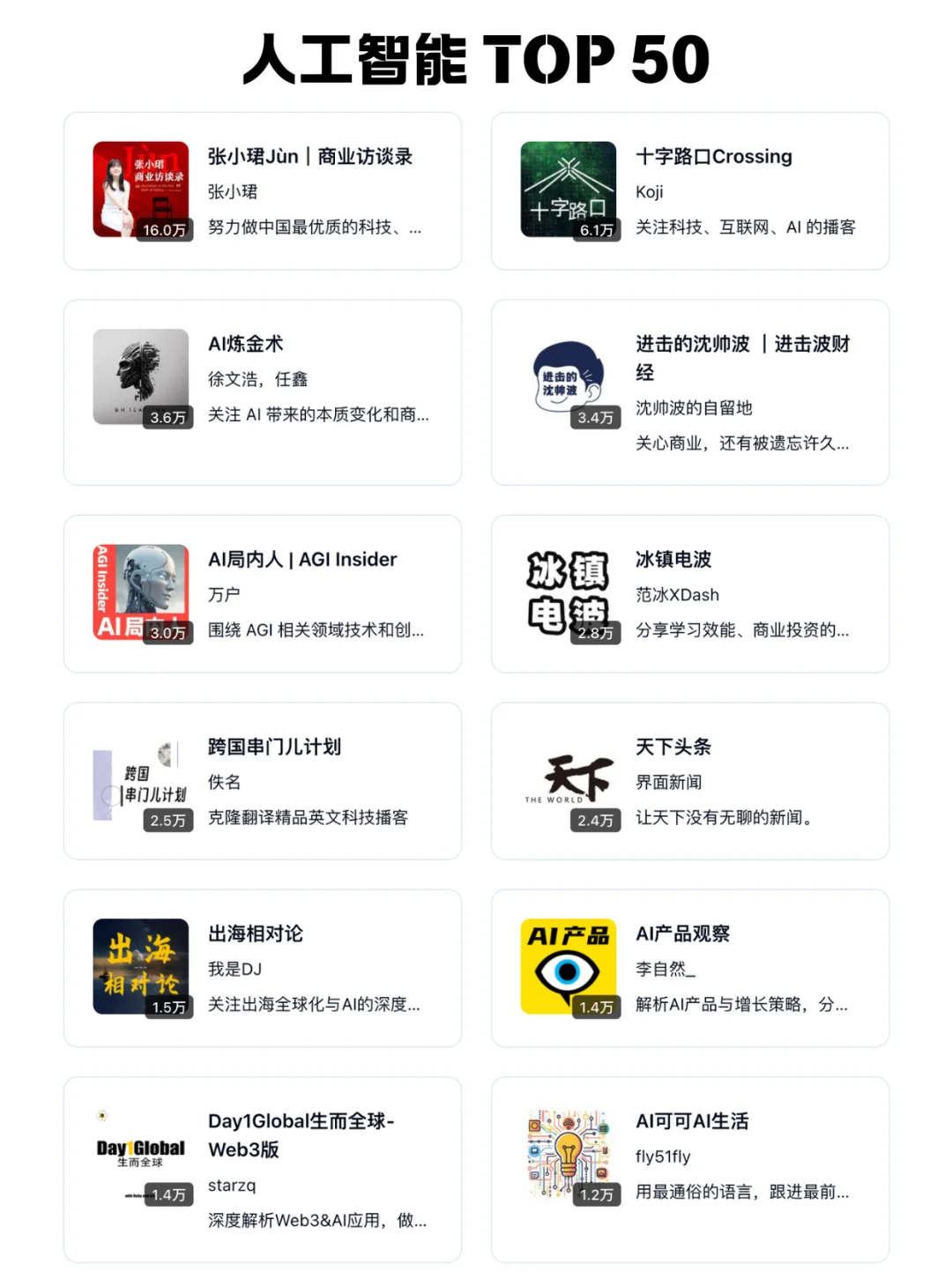Click the AI局内人 AGI Insider cover
This screenshot has width=952, height=1272.
141,591
